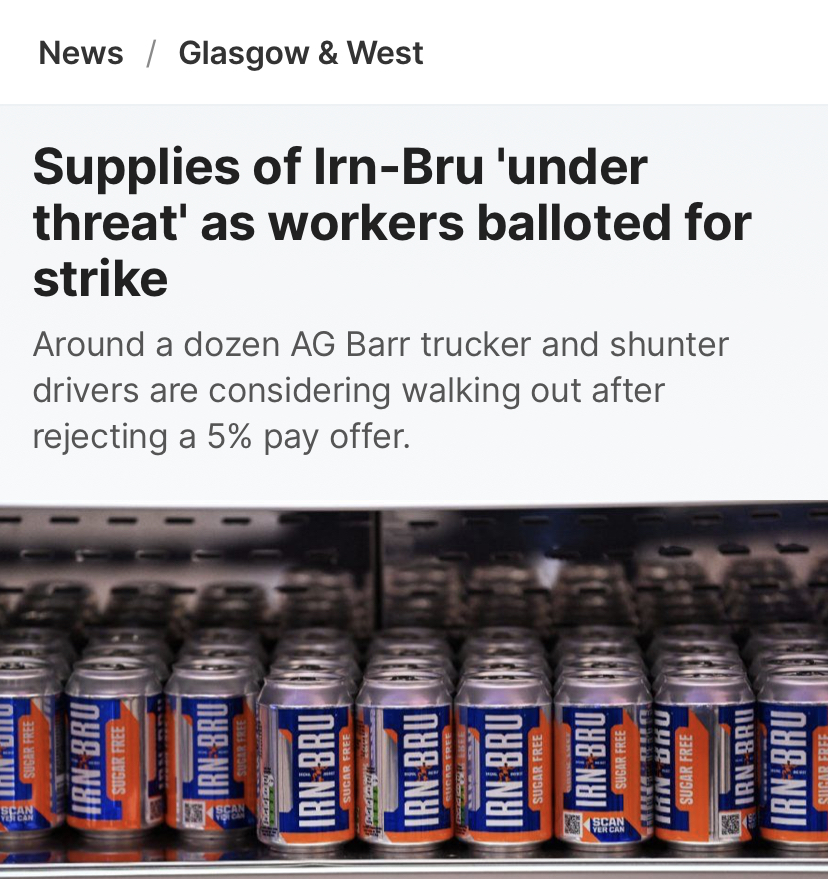Open the News breadcrumb link
Viewport: 828px width, 879px height.
[81, 53]
